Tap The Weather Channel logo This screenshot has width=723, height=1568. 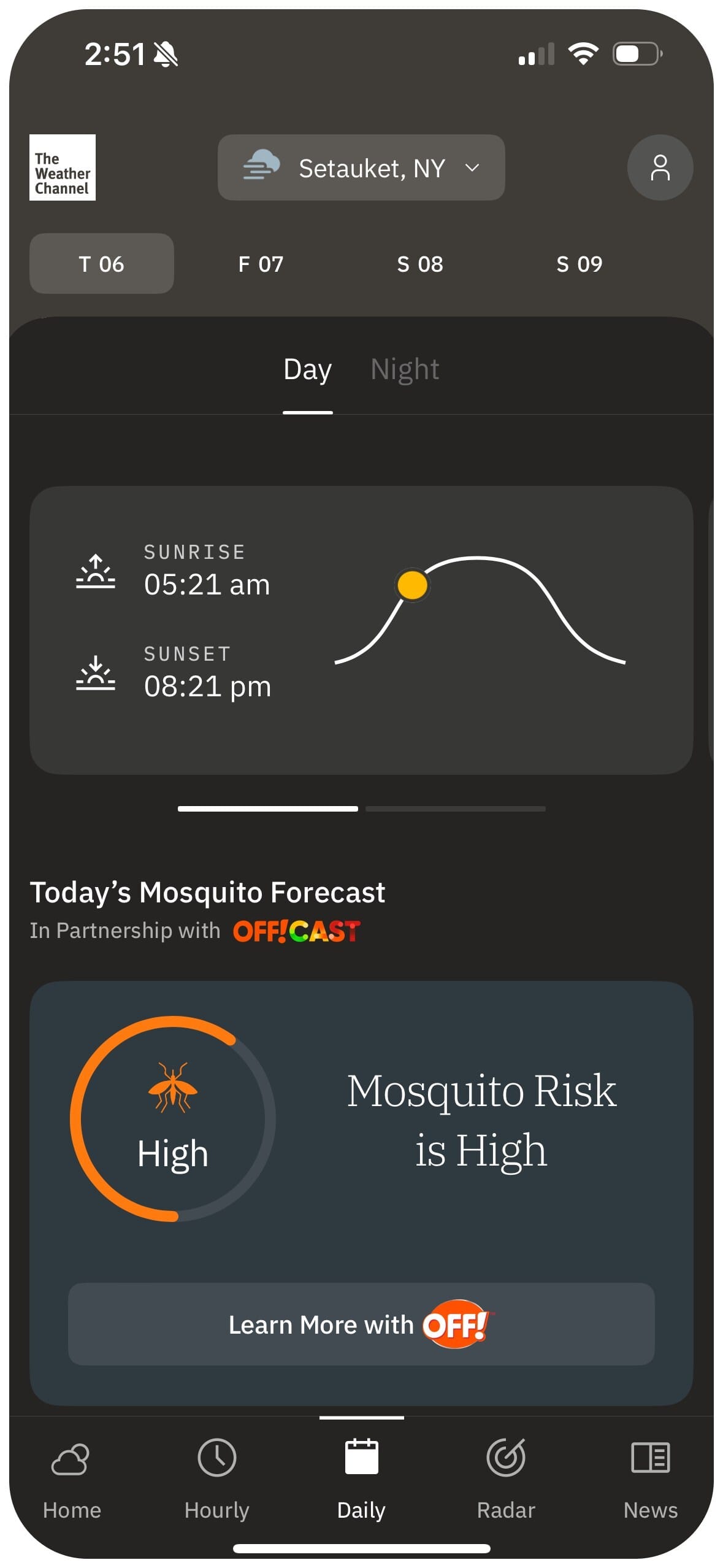63,167
